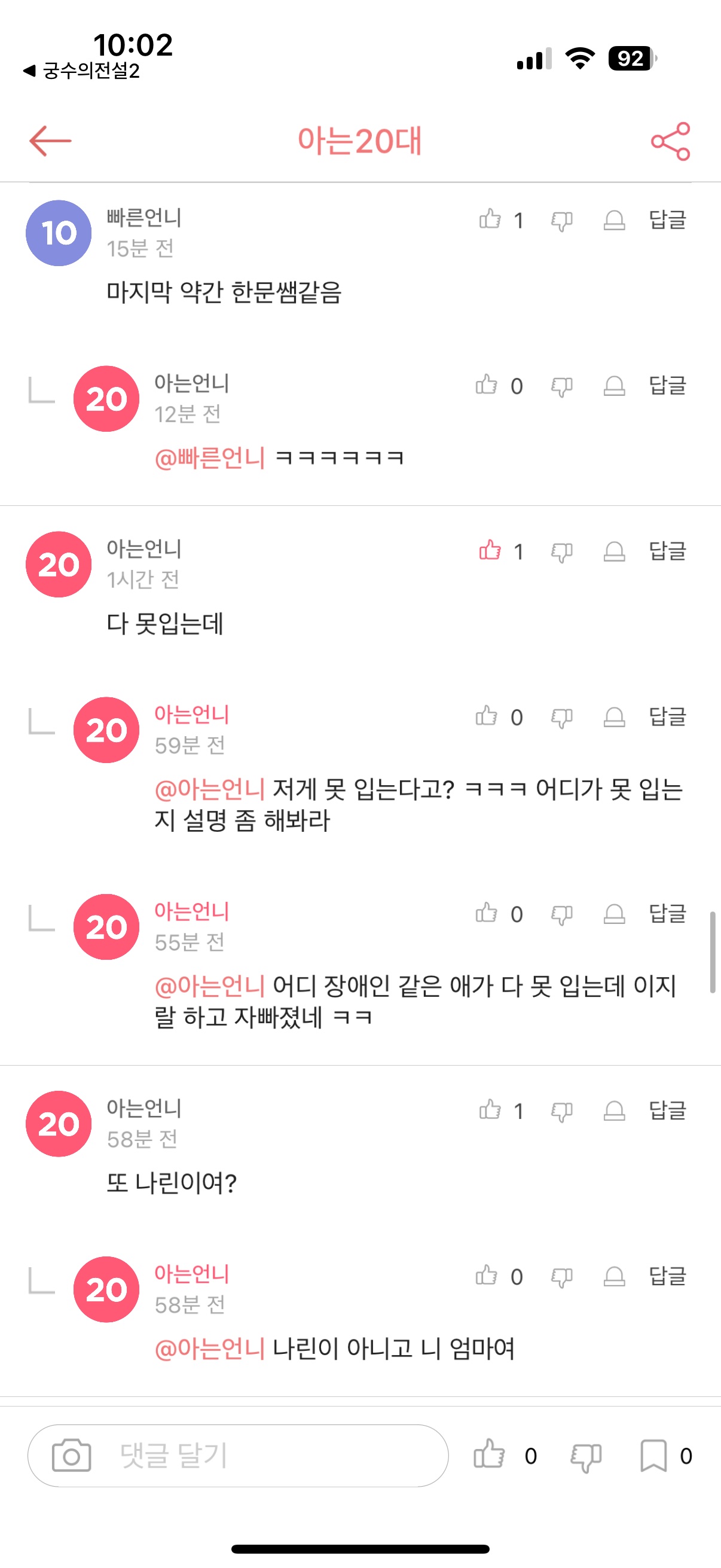Report the '다 못입는데' comment via siren icon
This screenshot has height=1568, width=721.
pyautogui.click(x=614, y=551)
